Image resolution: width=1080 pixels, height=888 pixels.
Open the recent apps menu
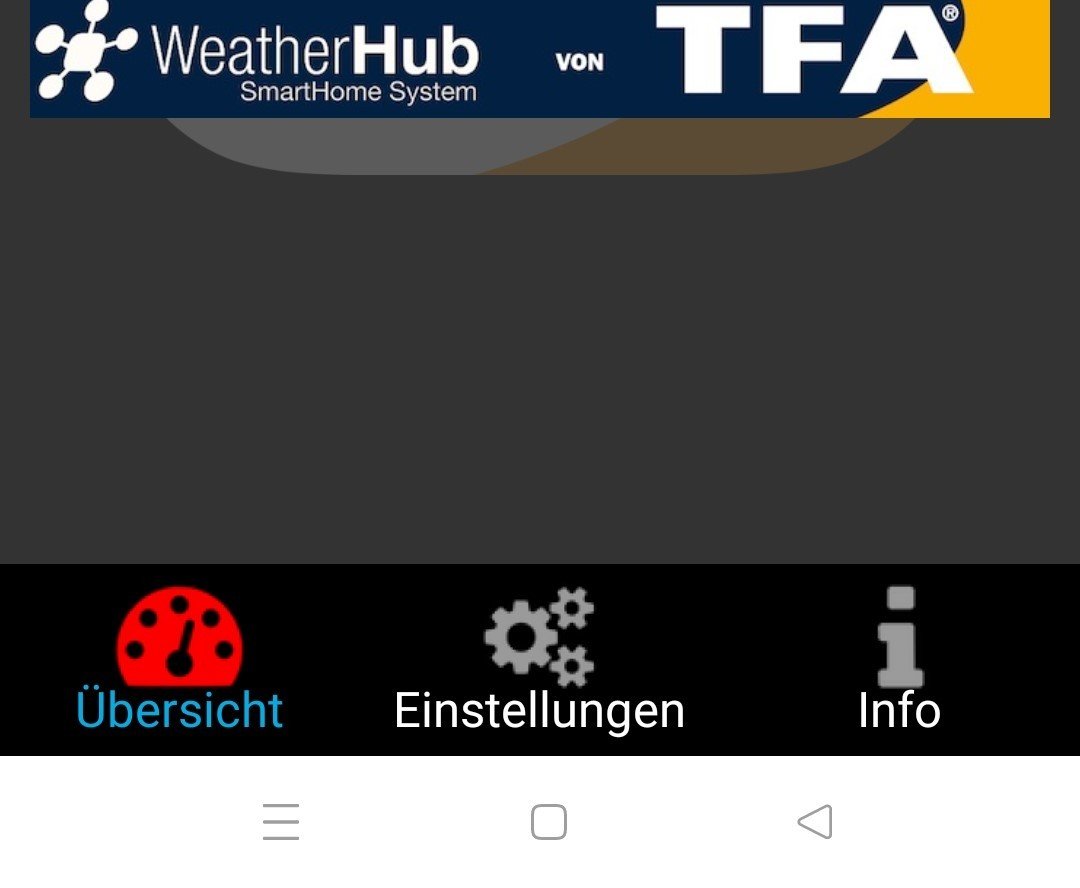[x=281, y=822]
